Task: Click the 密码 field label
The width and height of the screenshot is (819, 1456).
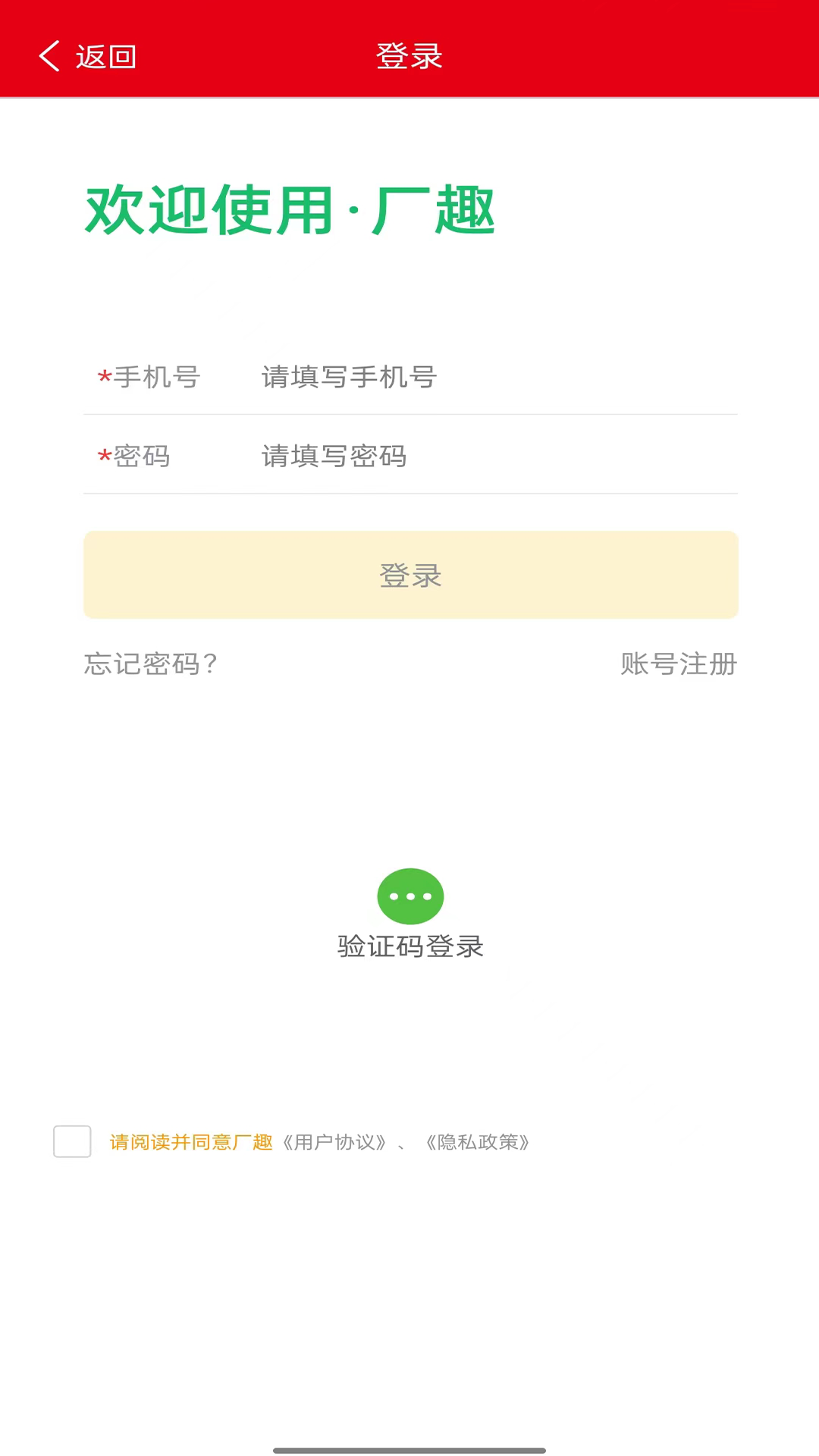Action: pyautogui.click(x=144, y=457)
